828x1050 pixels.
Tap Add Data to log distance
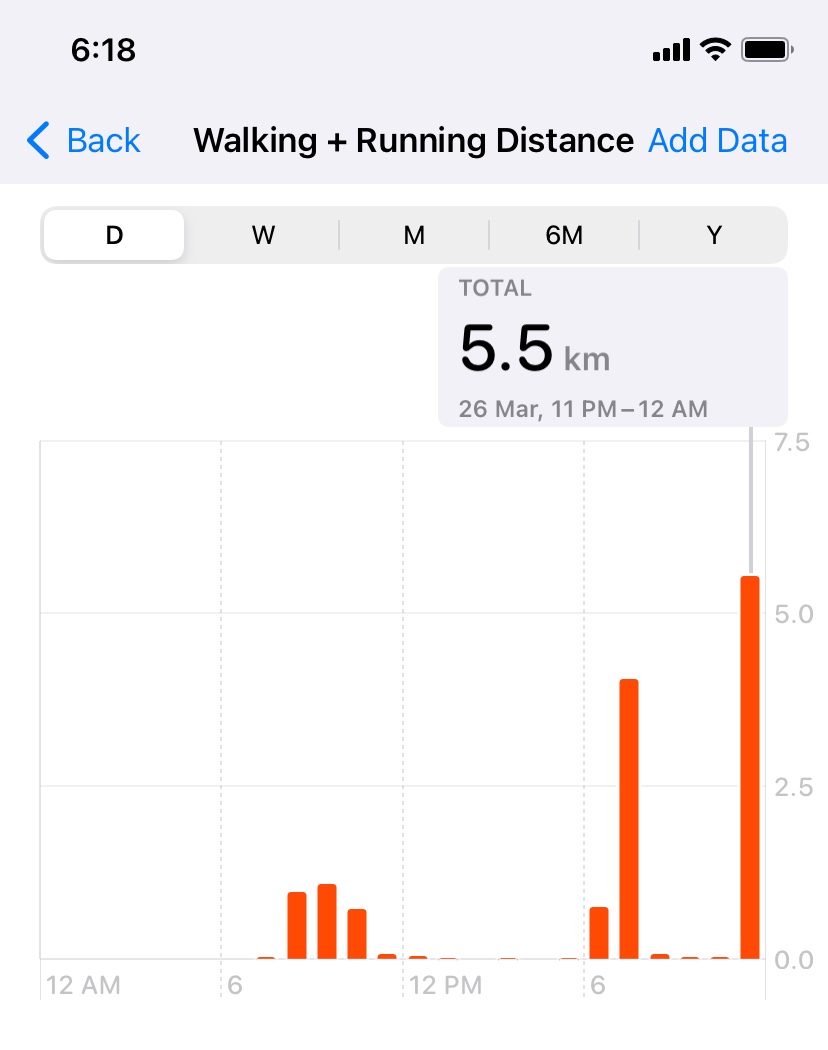(x=717, y=141)
